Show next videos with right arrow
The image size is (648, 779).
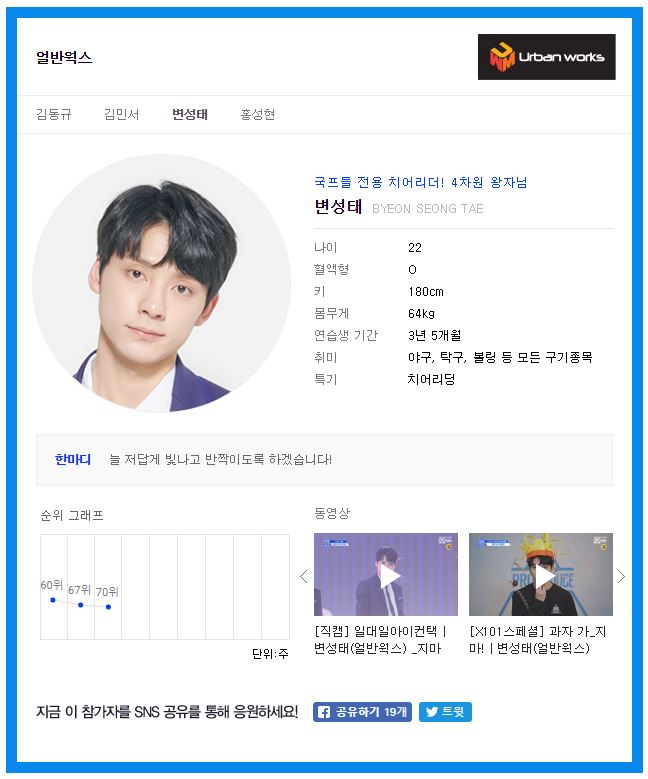click(621, 576)
